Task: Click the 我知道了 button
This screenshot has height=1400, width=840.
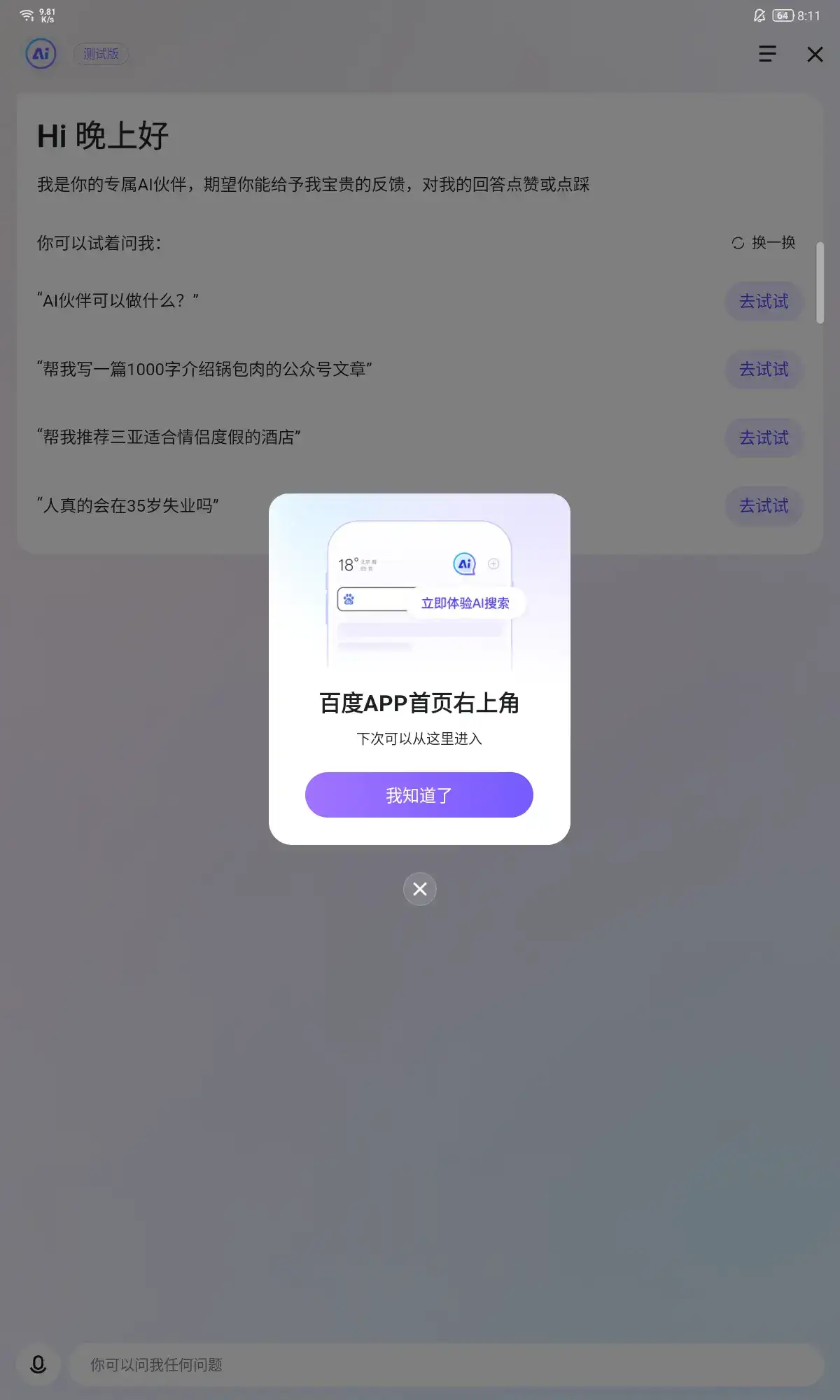Action: pyautogui.click(x=419, y=794)
